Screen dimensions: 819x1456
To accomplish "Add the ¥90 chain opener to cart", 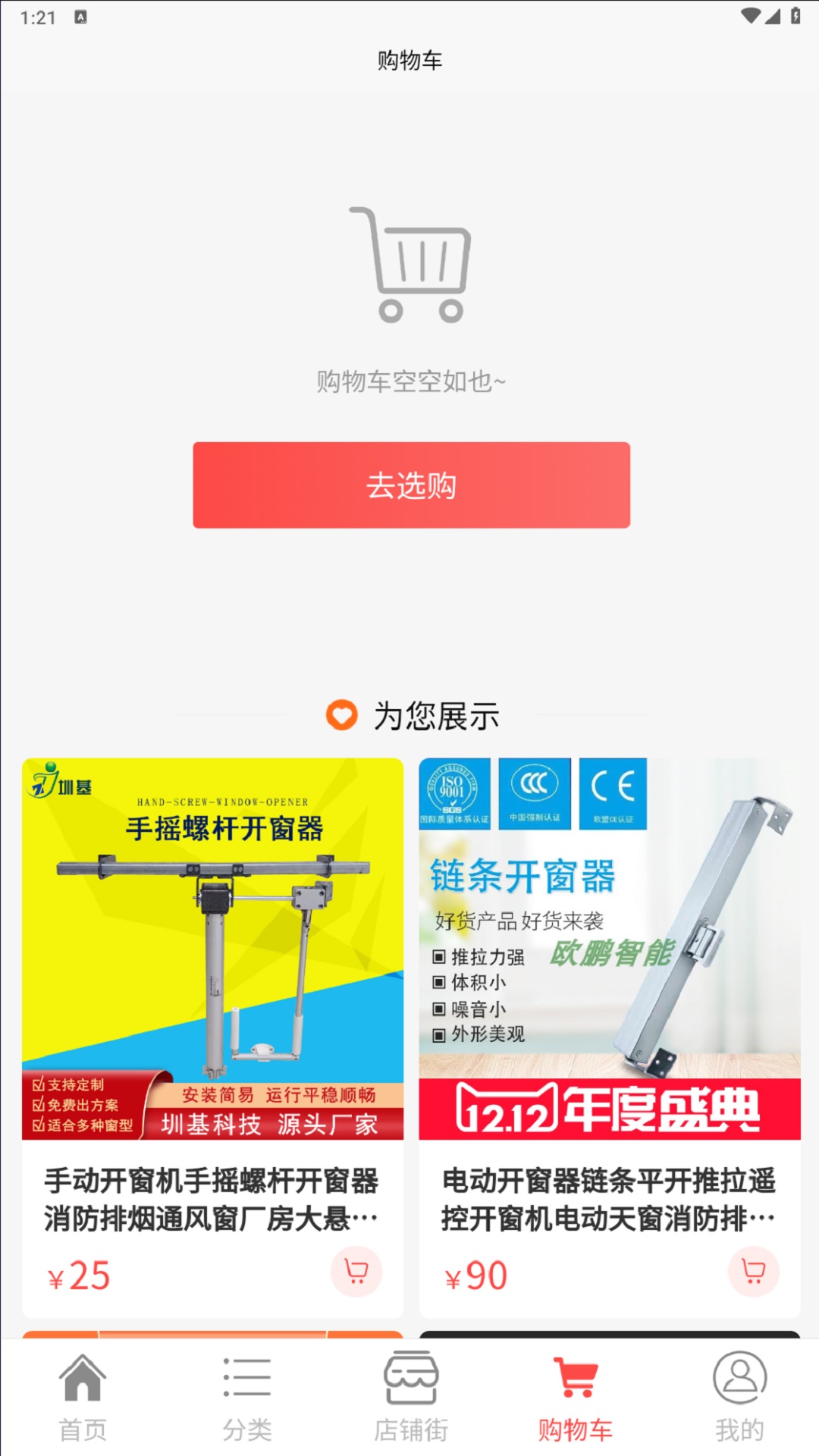I will [753, 1271].
